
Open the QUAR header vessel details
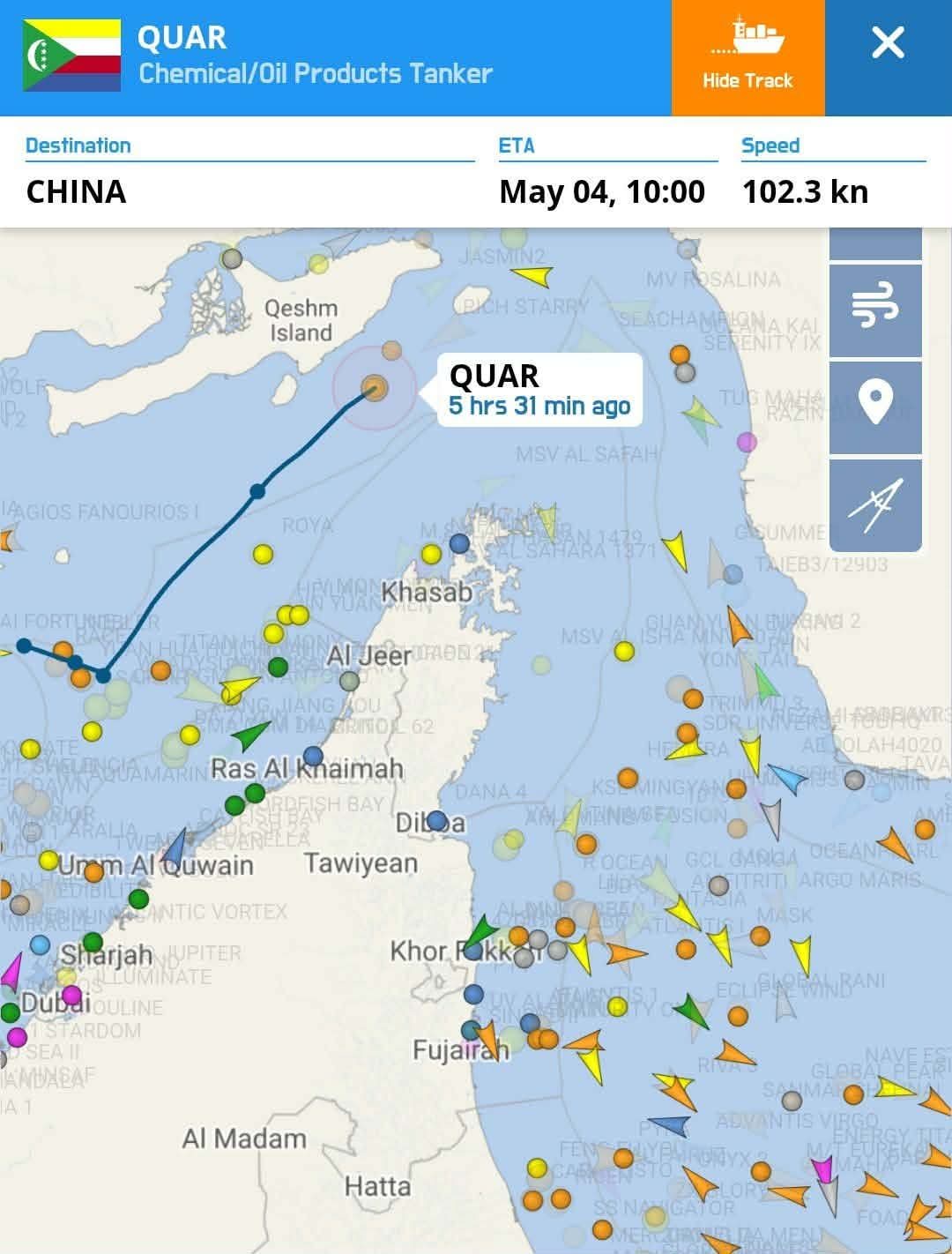[x=314, y=56]
